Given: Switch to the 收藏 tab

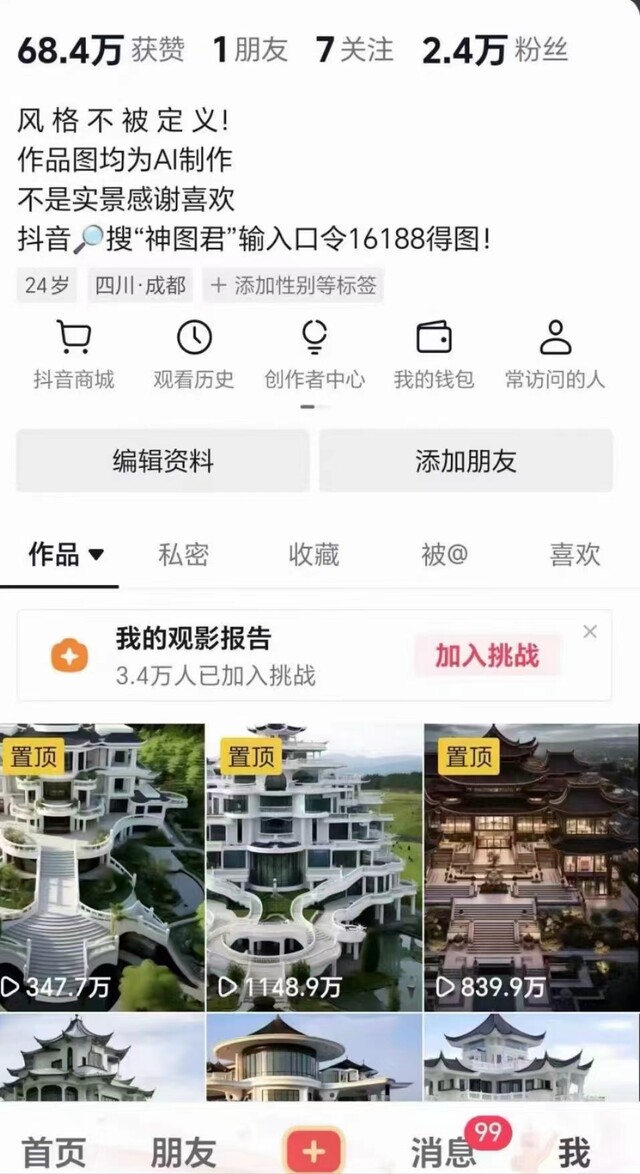Looking at the screenshot, I should coord(314,555).
